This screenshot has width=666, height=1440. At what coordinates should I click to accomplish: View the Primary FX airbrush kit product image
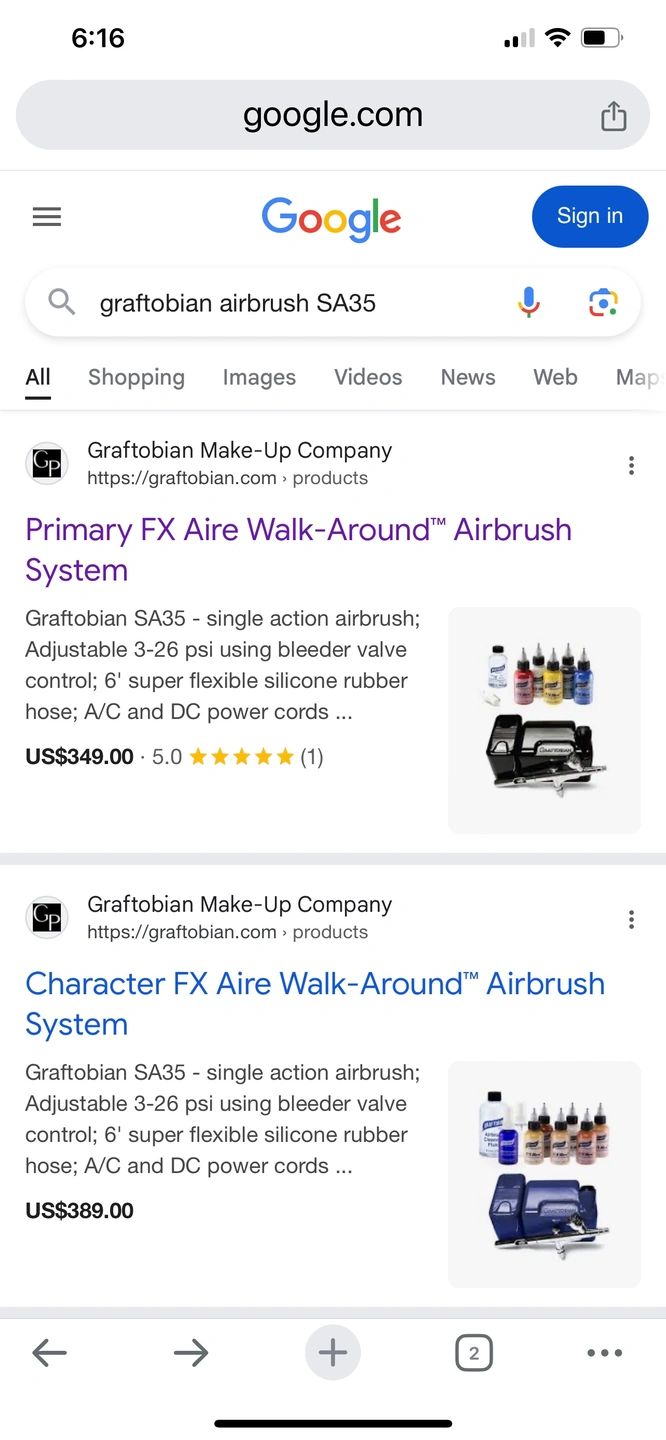coord(544,720)
